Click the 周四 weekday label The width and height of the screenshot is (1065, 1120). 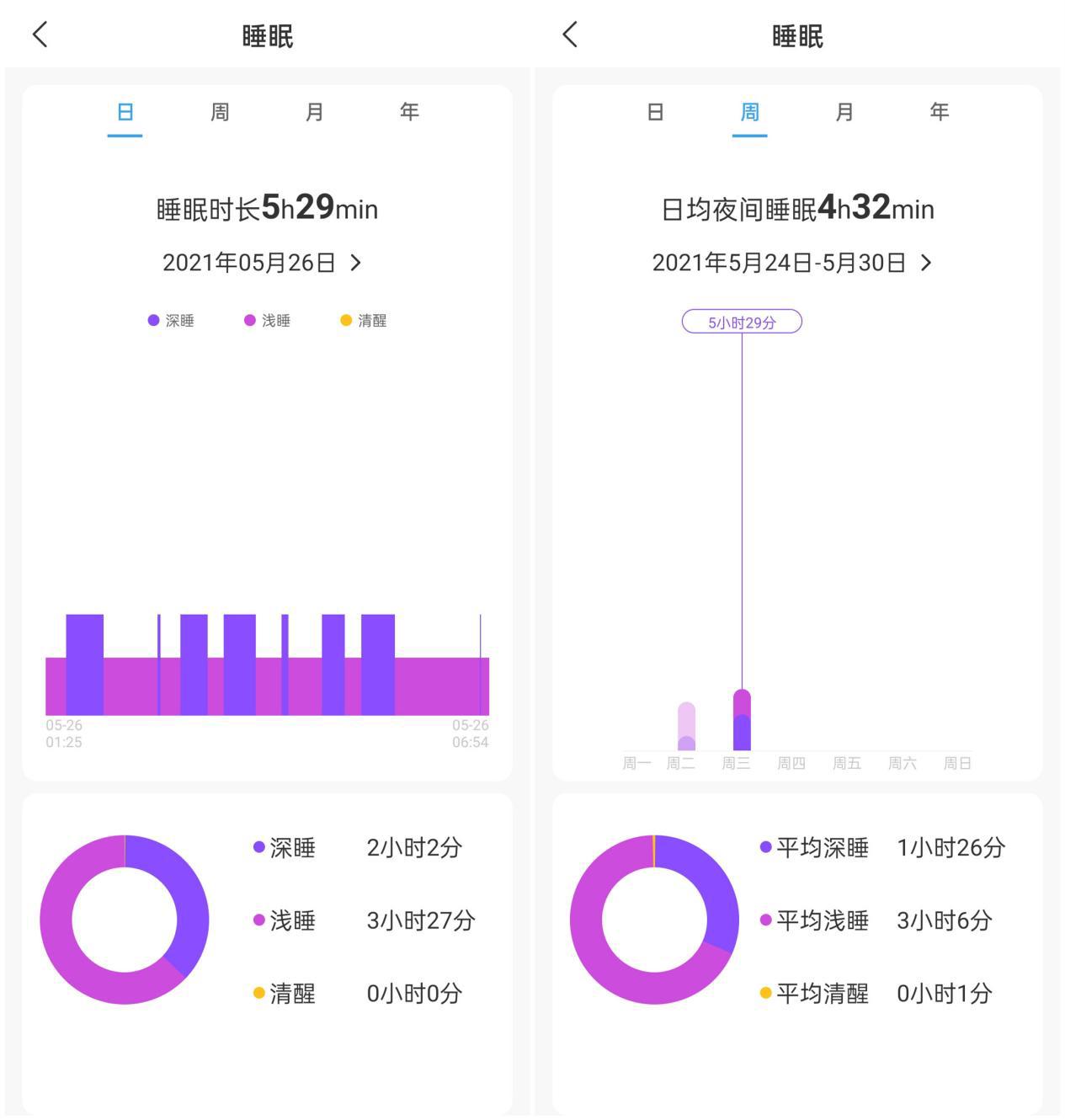[791, 763]
